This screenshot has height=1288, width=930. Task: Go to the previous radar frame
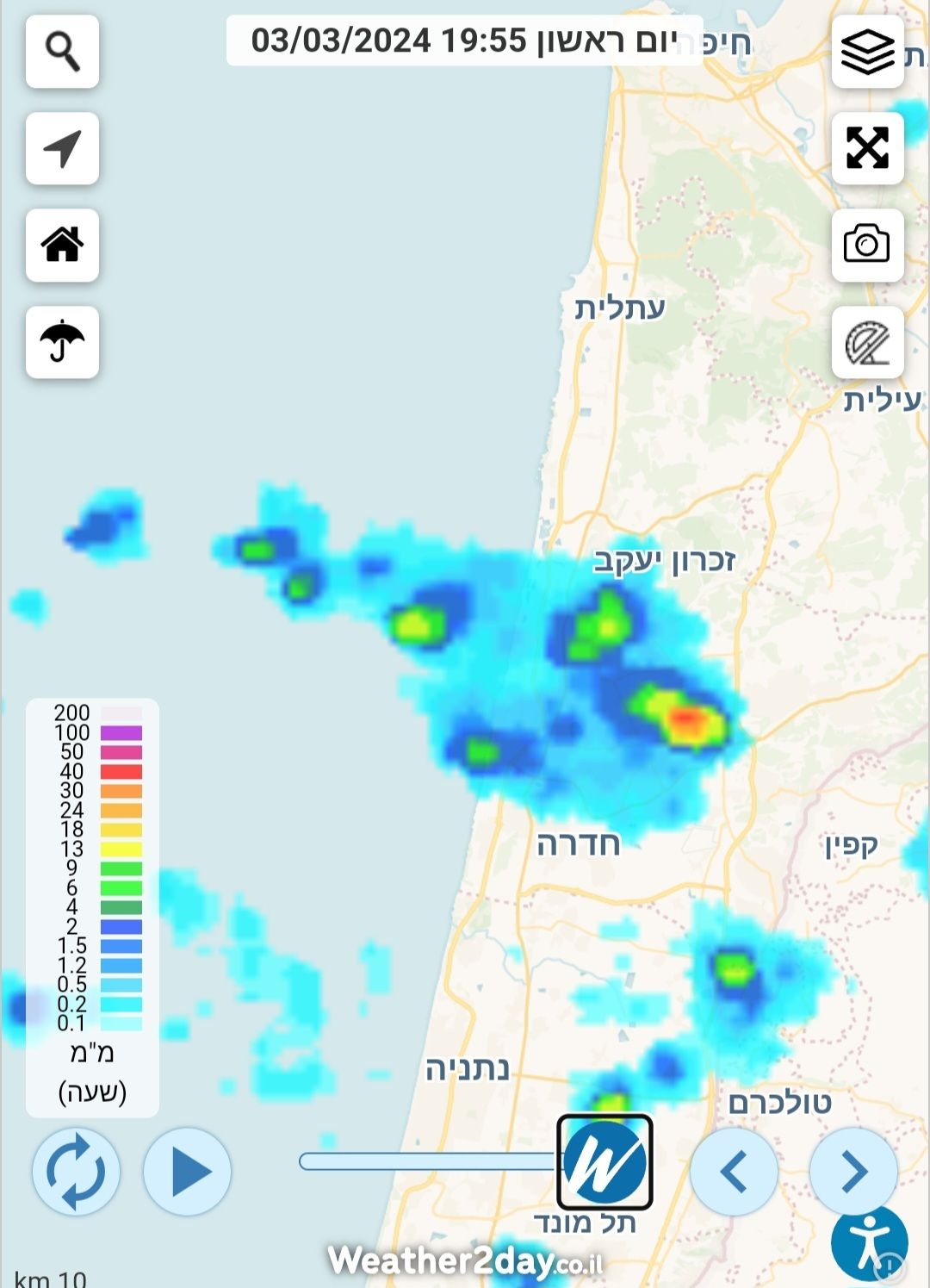(x=734, y=1172)
